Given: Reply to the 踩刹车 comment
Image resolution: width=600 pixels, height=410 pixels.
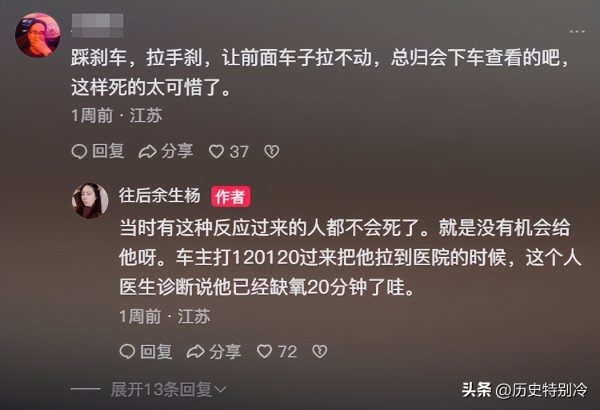Looking at the screenshot, I should coord(98,151).
